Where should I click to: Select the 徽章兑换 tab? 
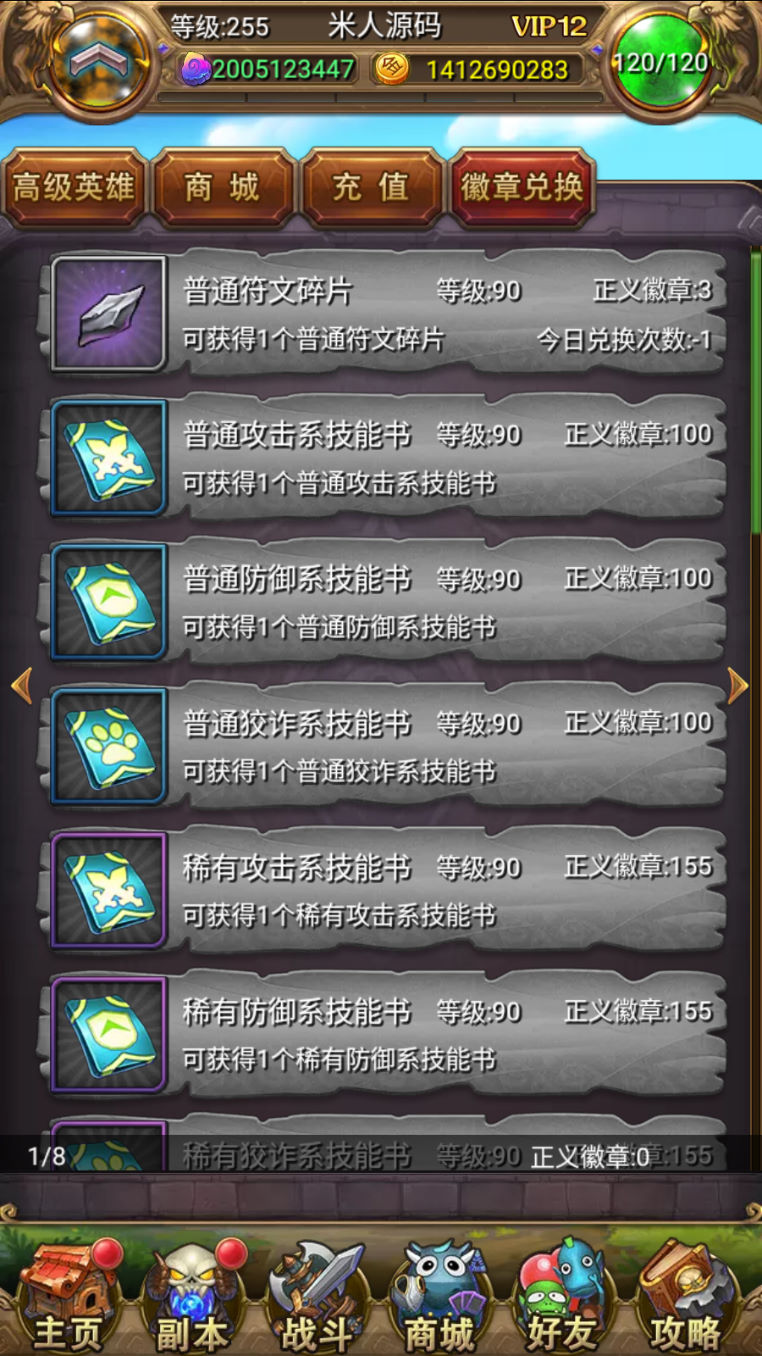(x=522, y=187)
